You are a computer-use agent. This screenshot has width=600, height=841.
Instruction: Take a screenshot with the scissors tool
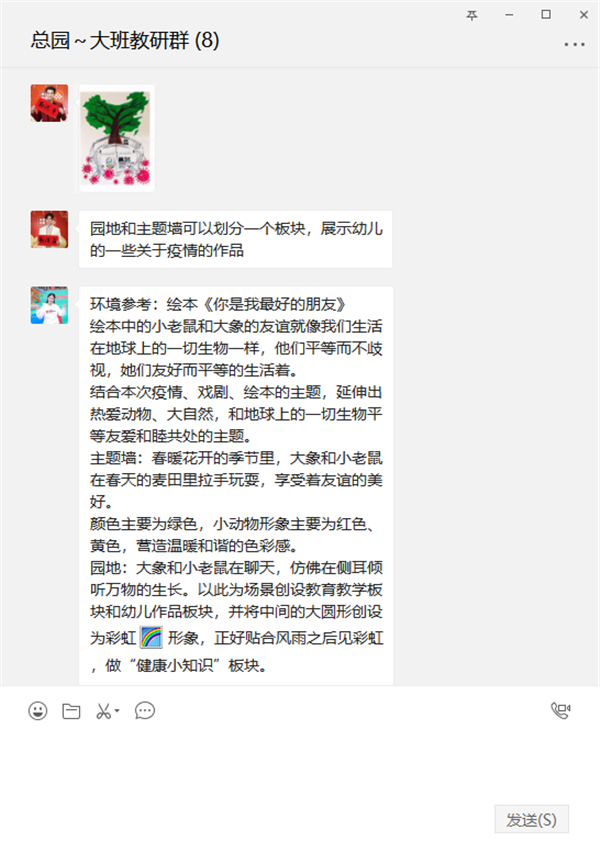pyautogui.click(x=103, y=711)
